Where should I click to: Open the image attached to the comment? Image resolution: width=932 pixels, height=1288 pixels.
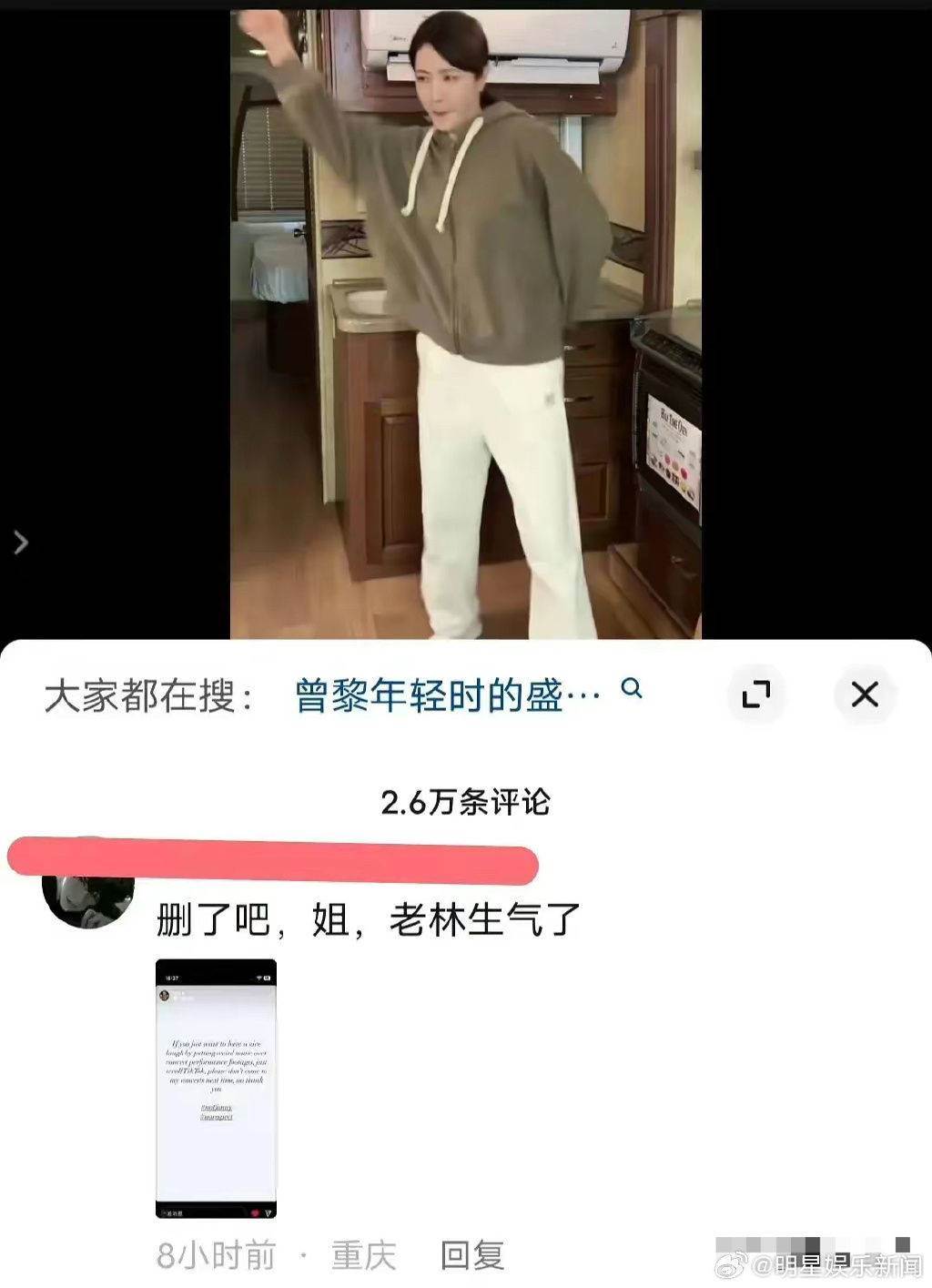pos(216,1089)
